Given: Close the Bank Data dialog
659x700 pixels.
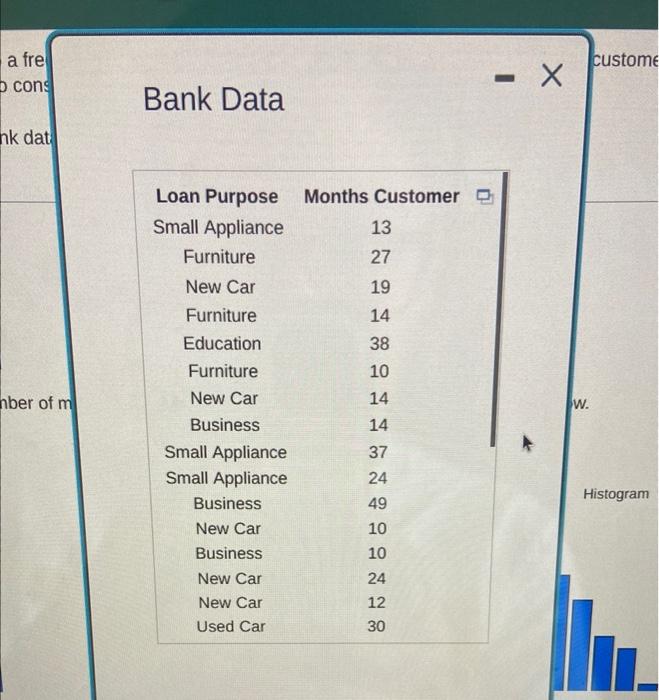Looking at the screenshot, I should 552,77.
